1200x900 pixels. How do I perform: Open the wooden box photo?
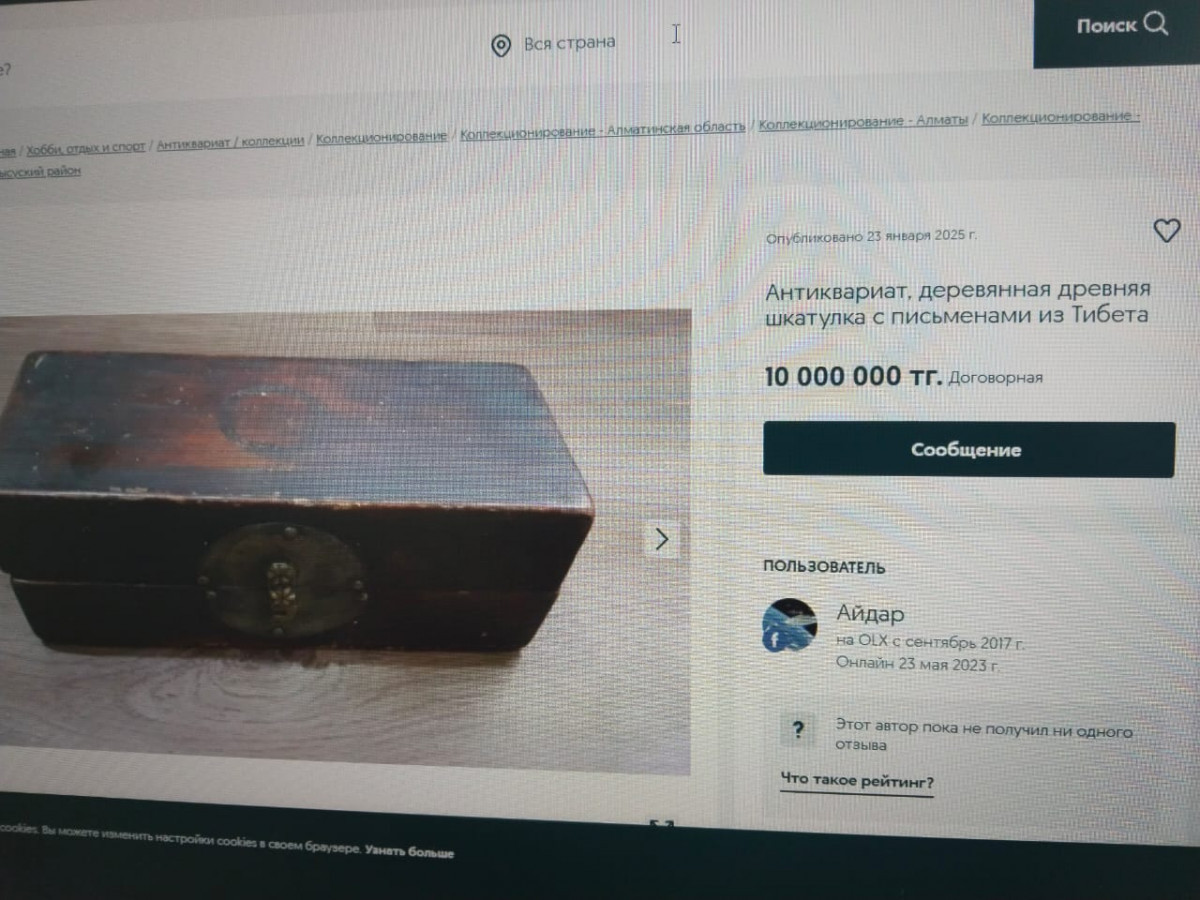click(x=300, y=520)
